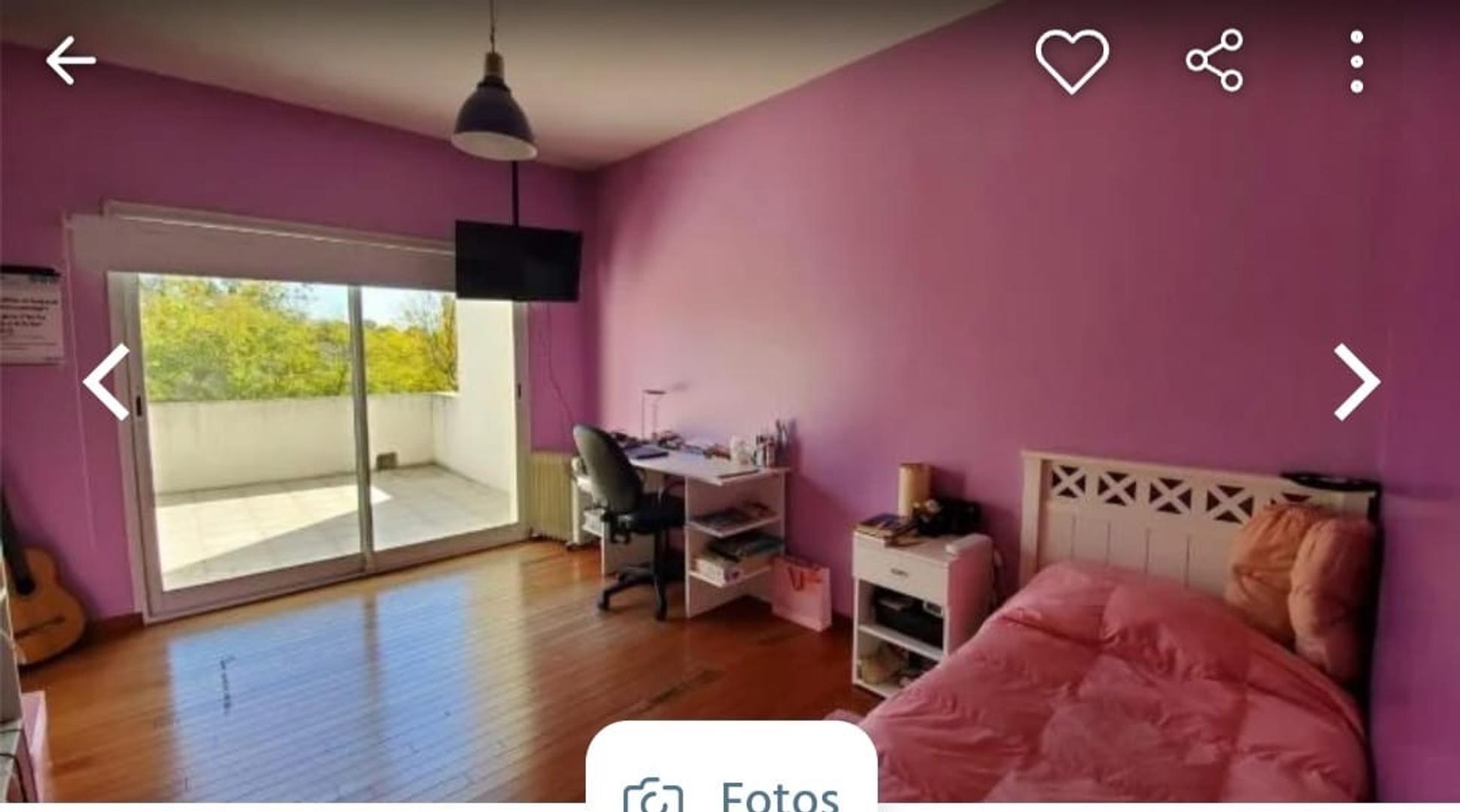Go back using the arrow

point(71,60)
